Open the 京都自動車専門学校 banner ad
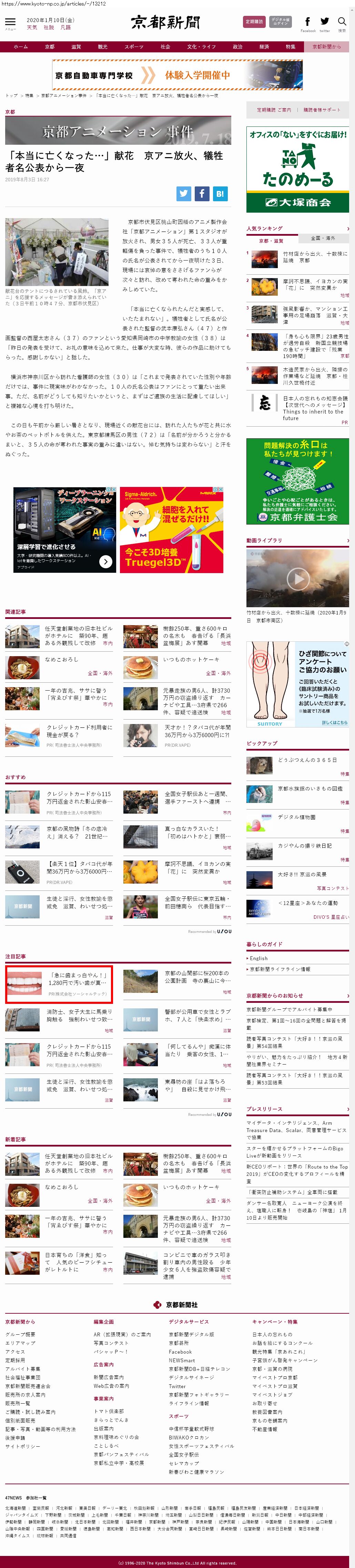The height and width of the screenshot is (1568, 355). (x=177, y=75)
